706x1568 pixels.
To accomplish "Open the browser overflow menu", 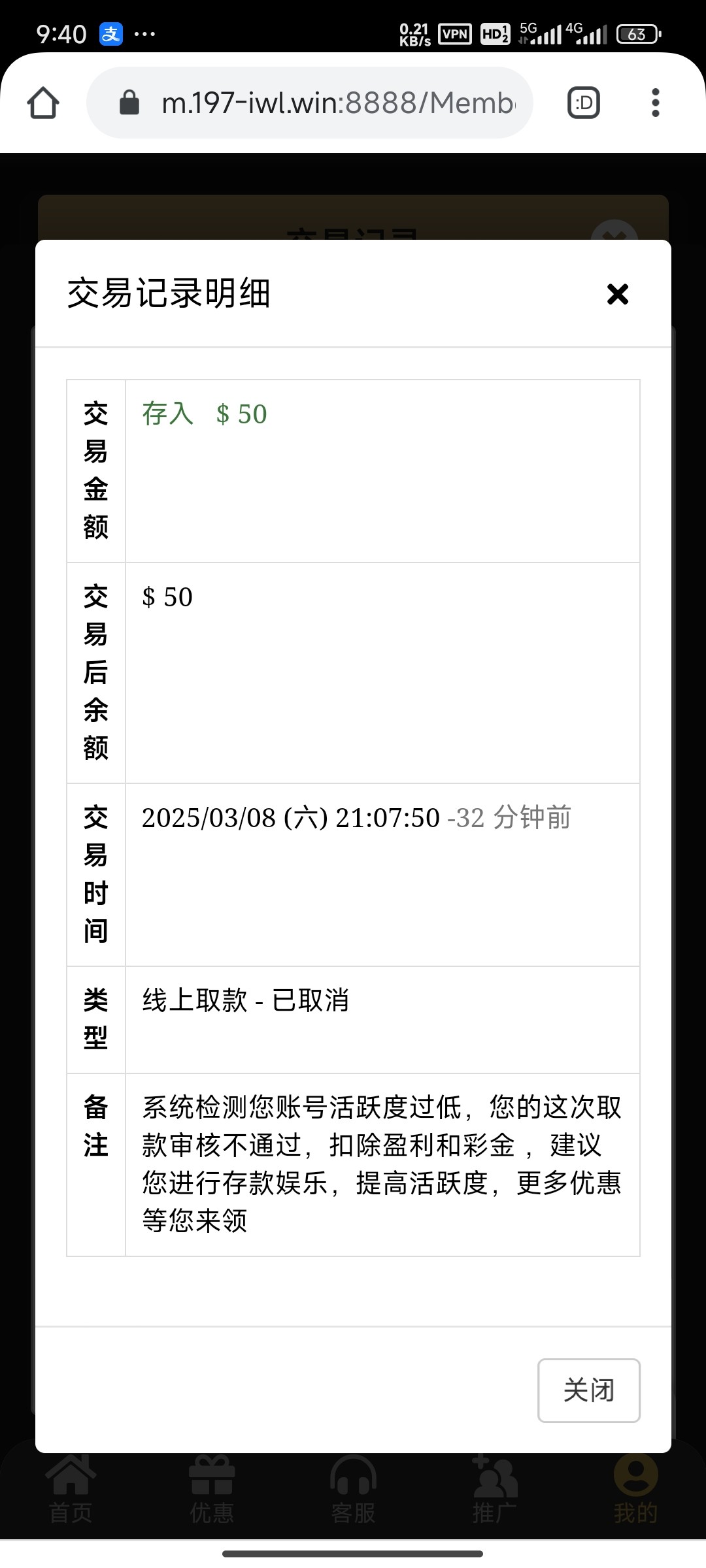I will click(655, 103).
